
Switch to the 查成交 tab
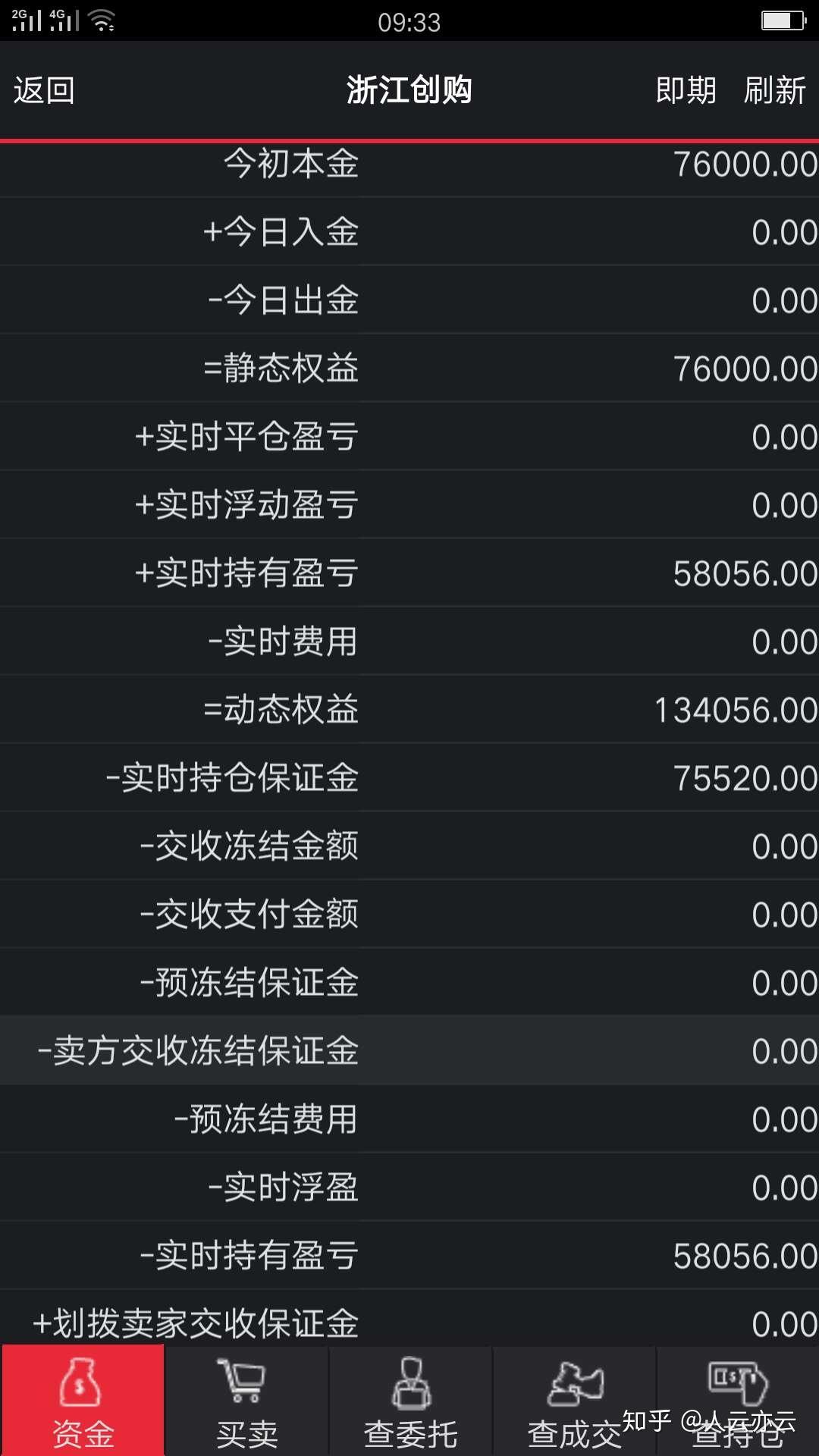(x=574, y=1401)
